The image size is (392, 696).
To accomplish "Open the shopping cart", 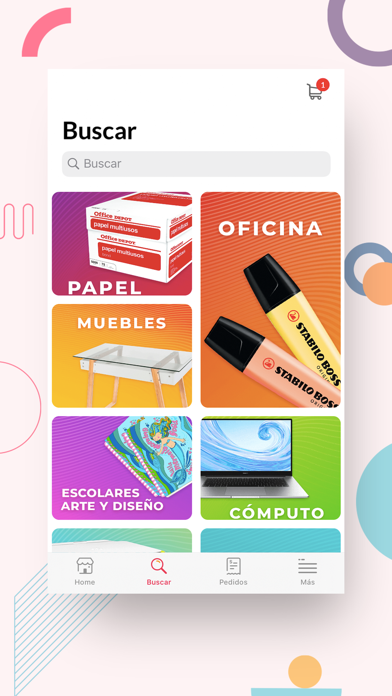I will tap(317, 90).
